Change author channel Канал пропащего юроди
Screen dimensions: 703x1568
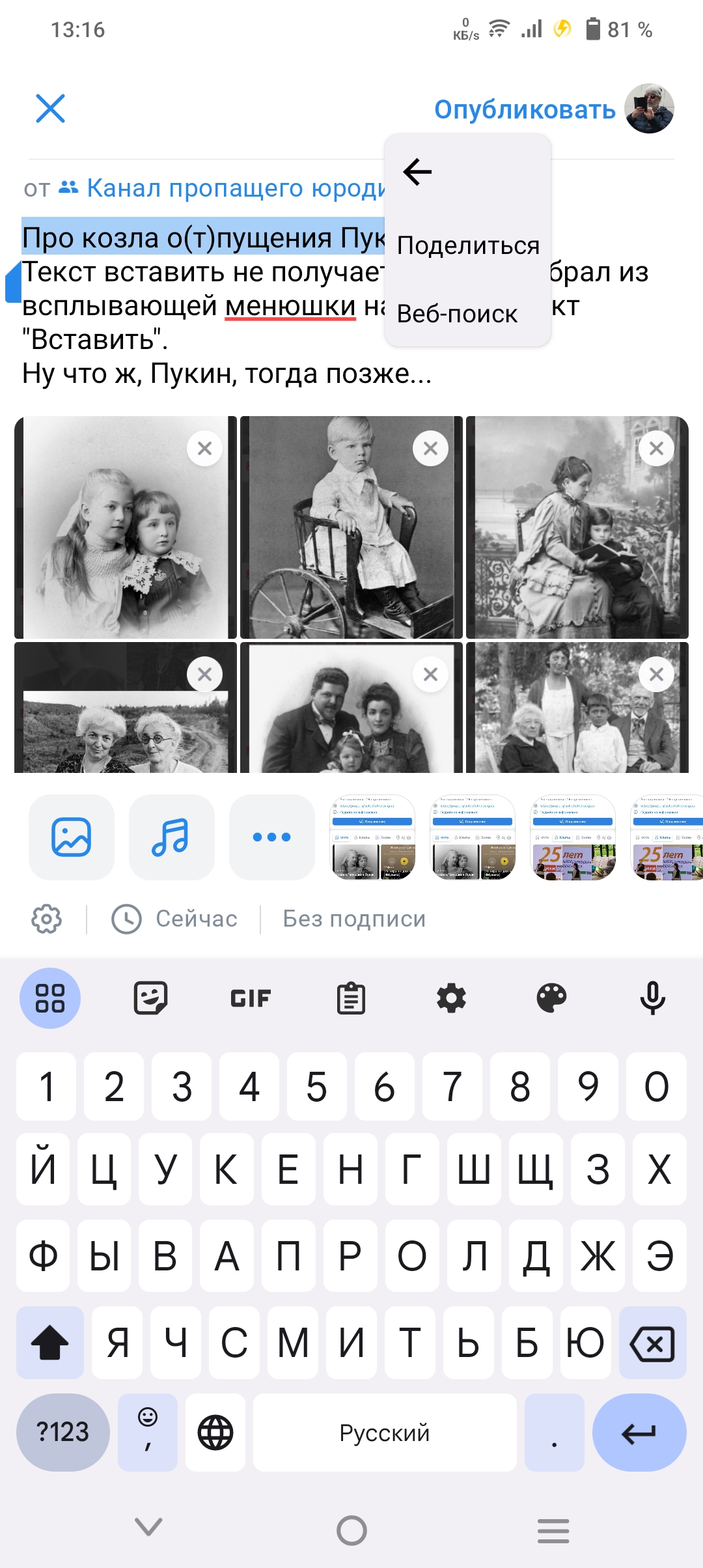234,188
